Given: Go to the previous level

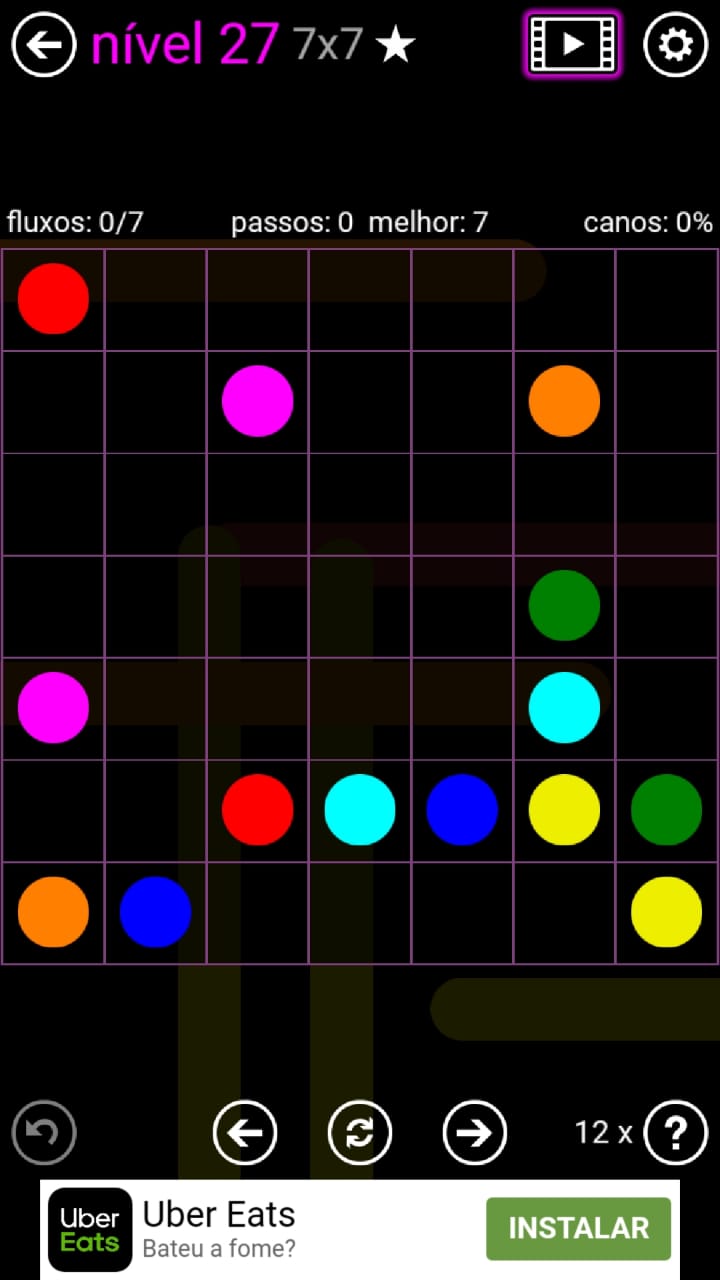Looking at the screenshot, I should click(245, 1133).
